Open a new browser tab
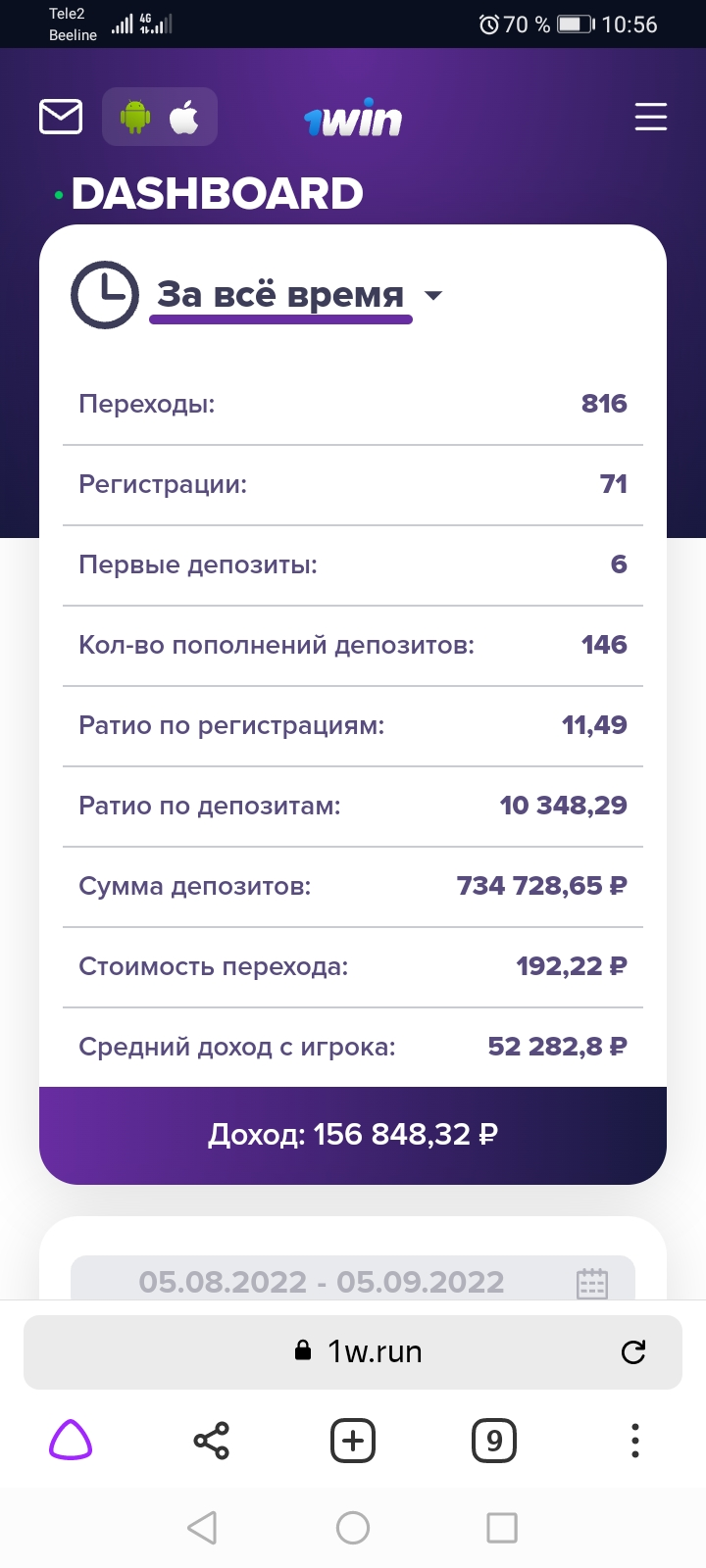The height and width of the screenshot is (1568, 706). 353,1441
